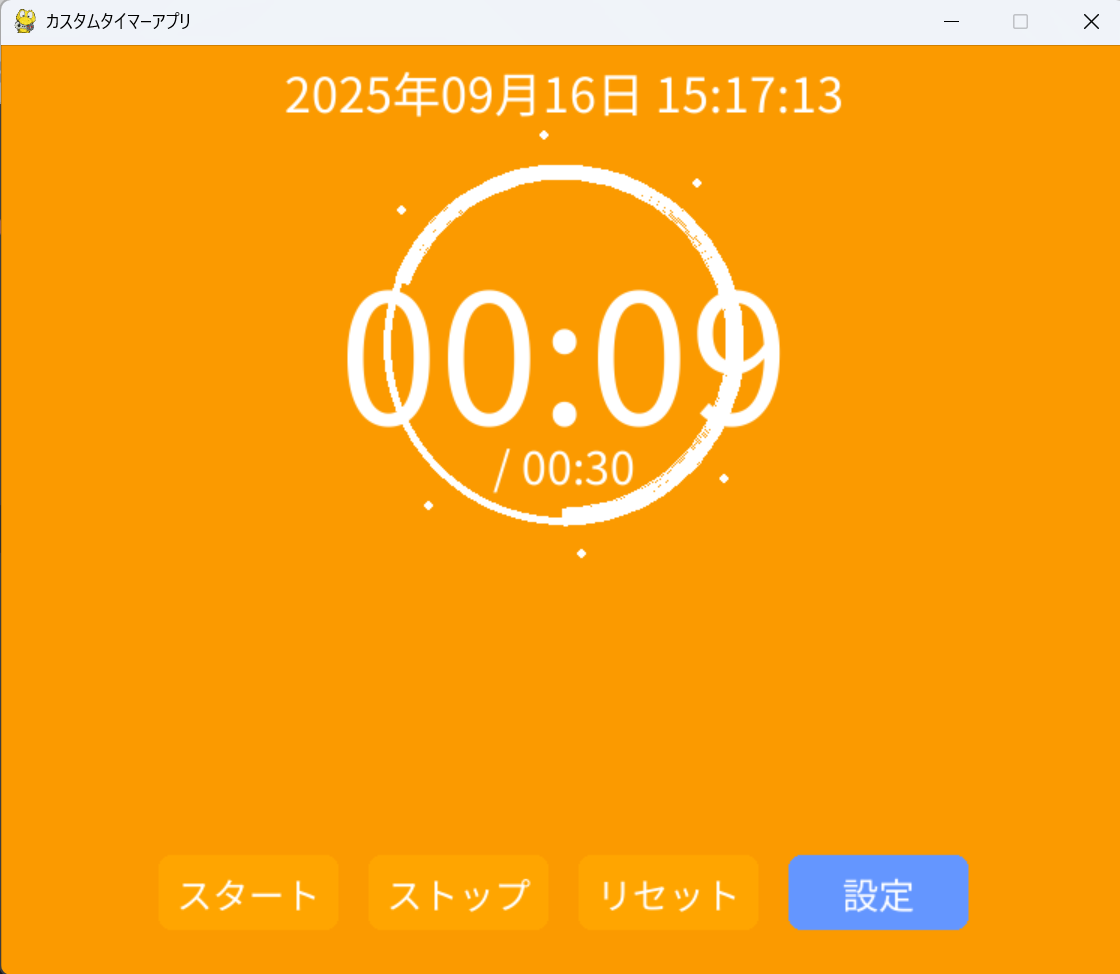Stop the timer with ストップ
The height and width of the screenshot is (974, 1120).
coord(458,893)
